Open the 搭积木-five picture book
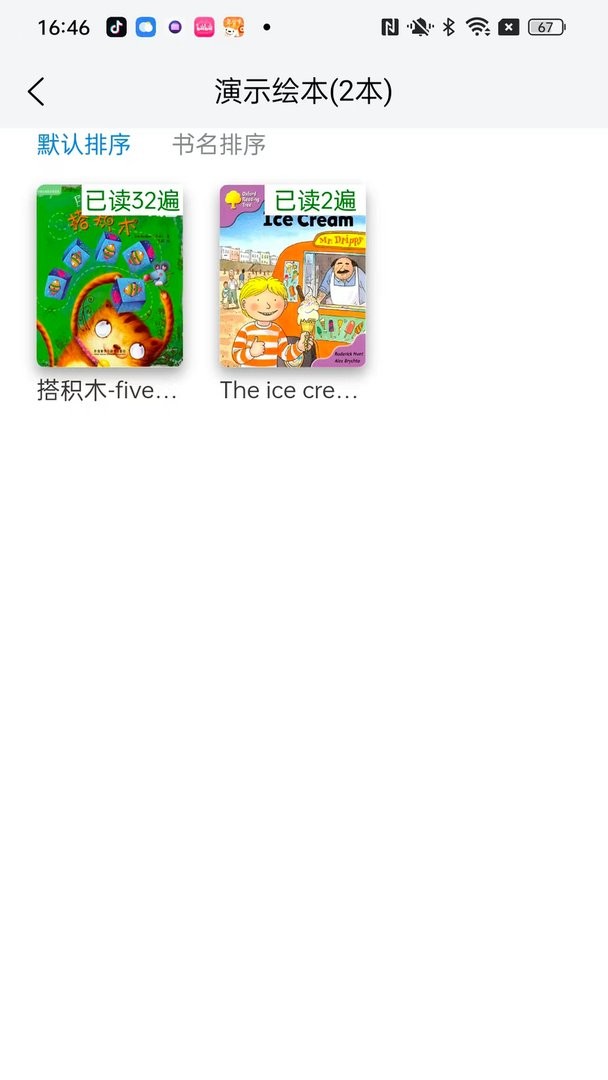 tap(110, 277)
